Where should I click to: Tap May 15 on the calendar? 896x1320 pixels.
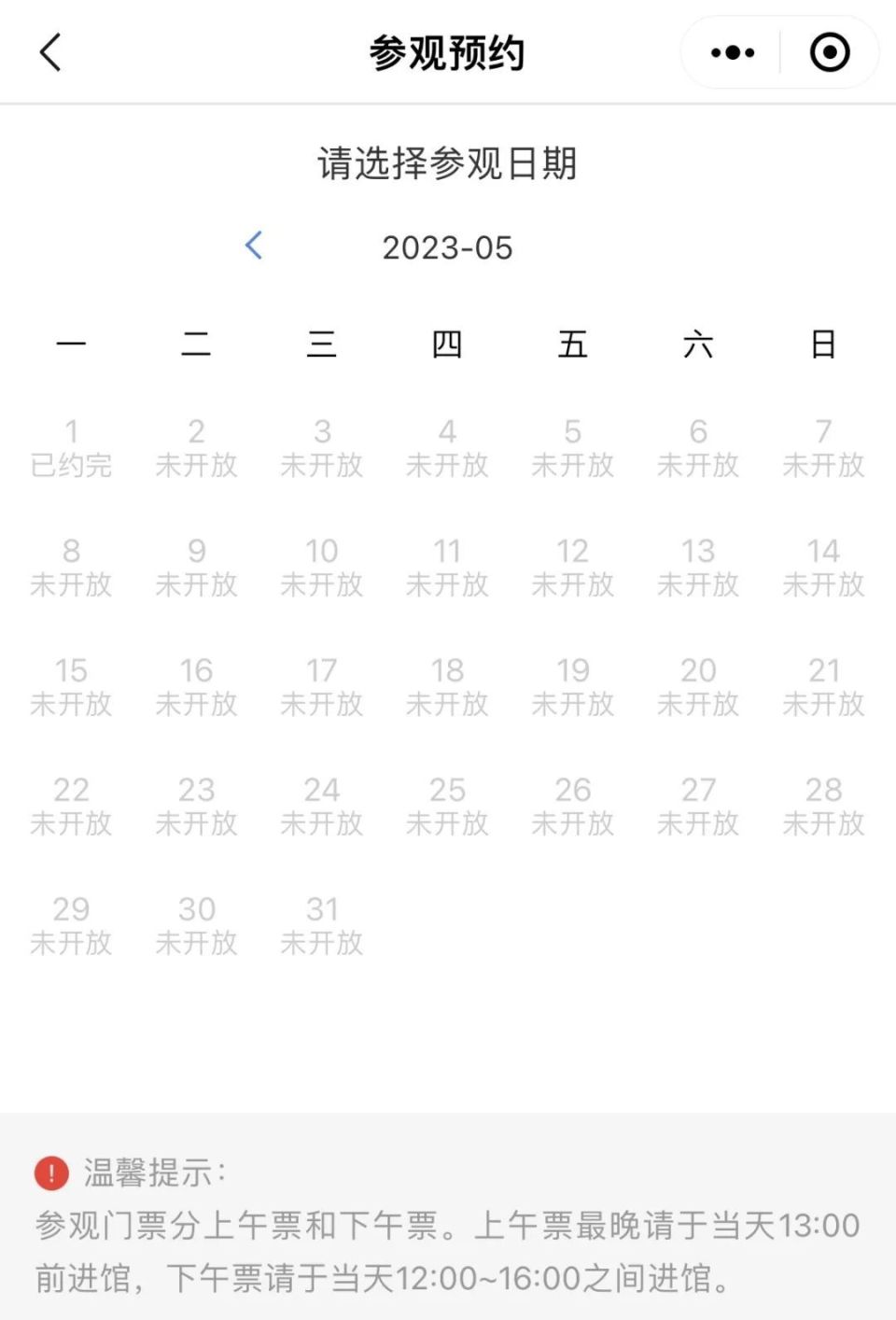coord(72,685)
